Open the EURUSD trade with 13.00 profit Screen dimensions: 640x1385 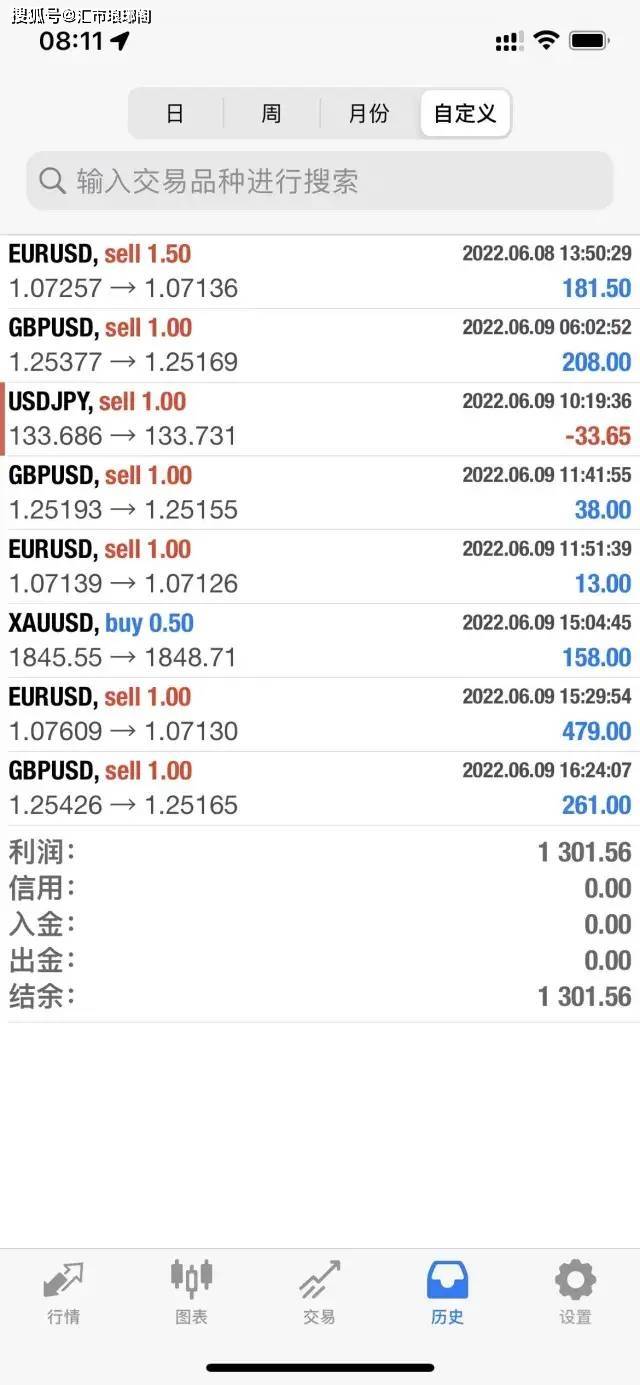pos(320,567)
